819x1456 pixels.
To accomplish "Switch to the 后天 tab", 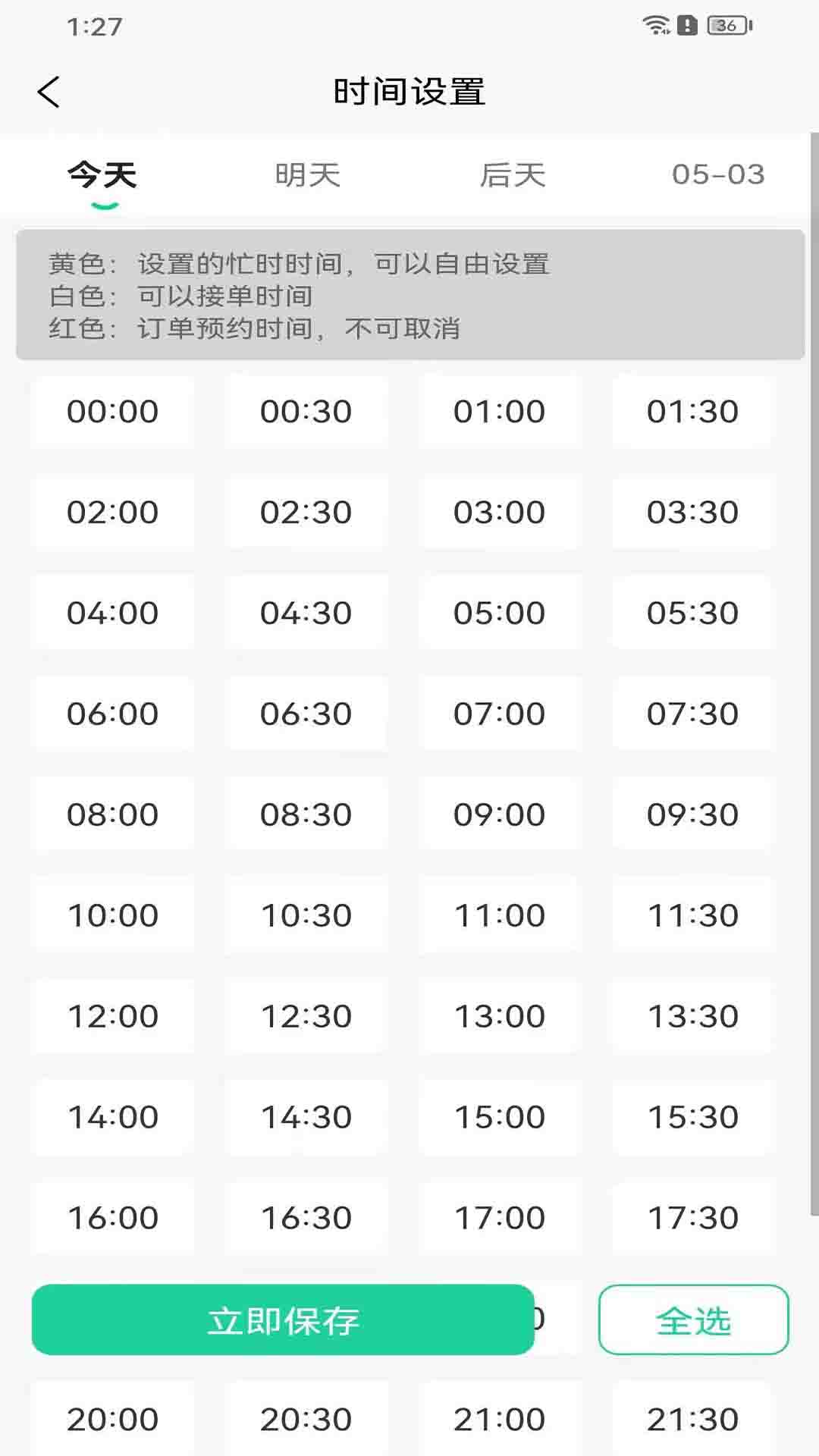I will point(513,175).
